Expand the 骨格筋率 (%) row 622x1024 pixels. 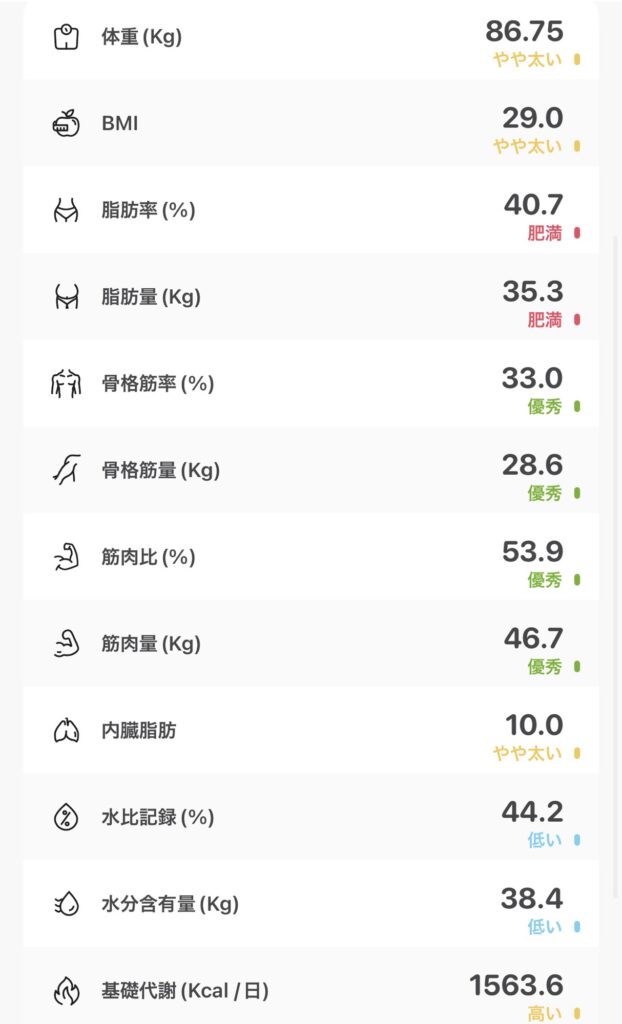tap(310, 384)
